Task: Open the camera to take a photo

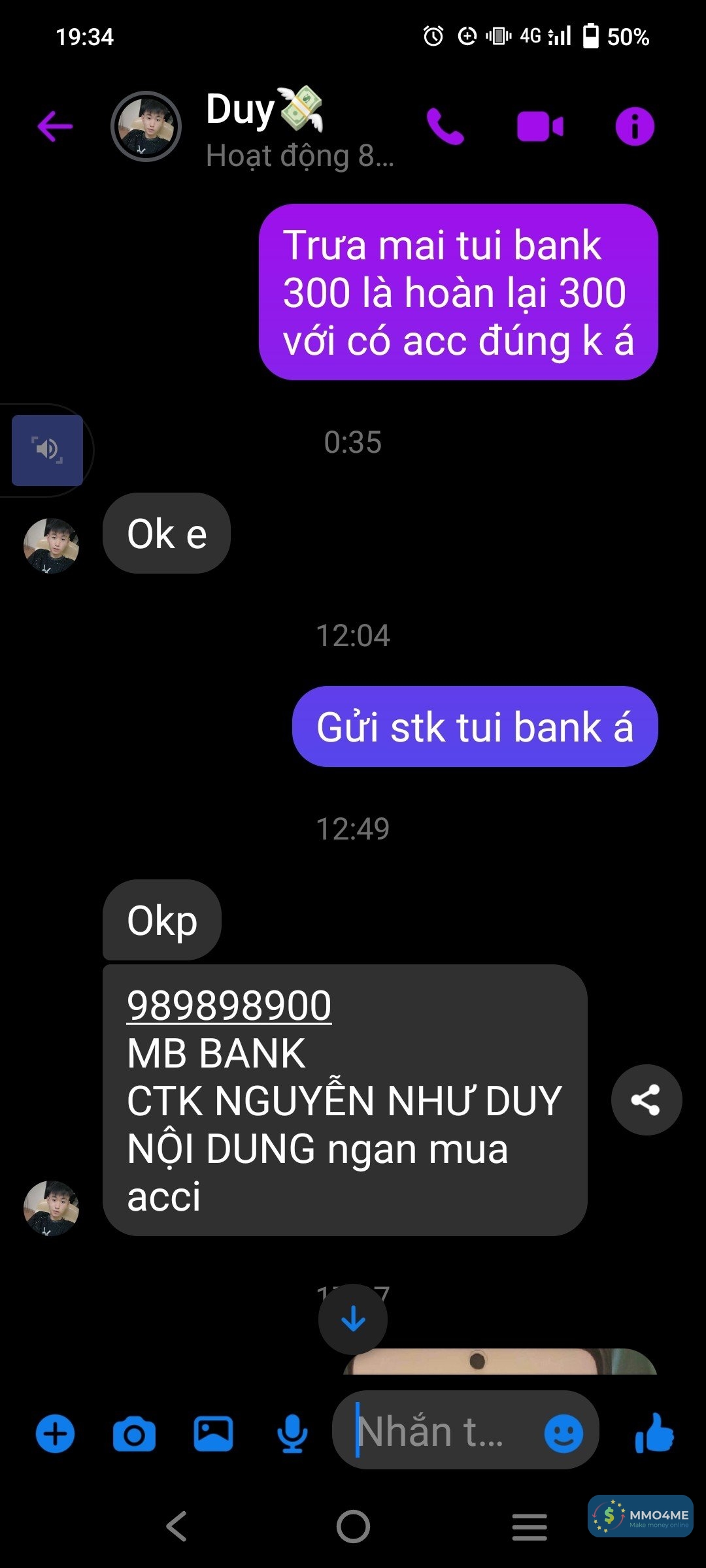Action: (x=134, y=1434)
